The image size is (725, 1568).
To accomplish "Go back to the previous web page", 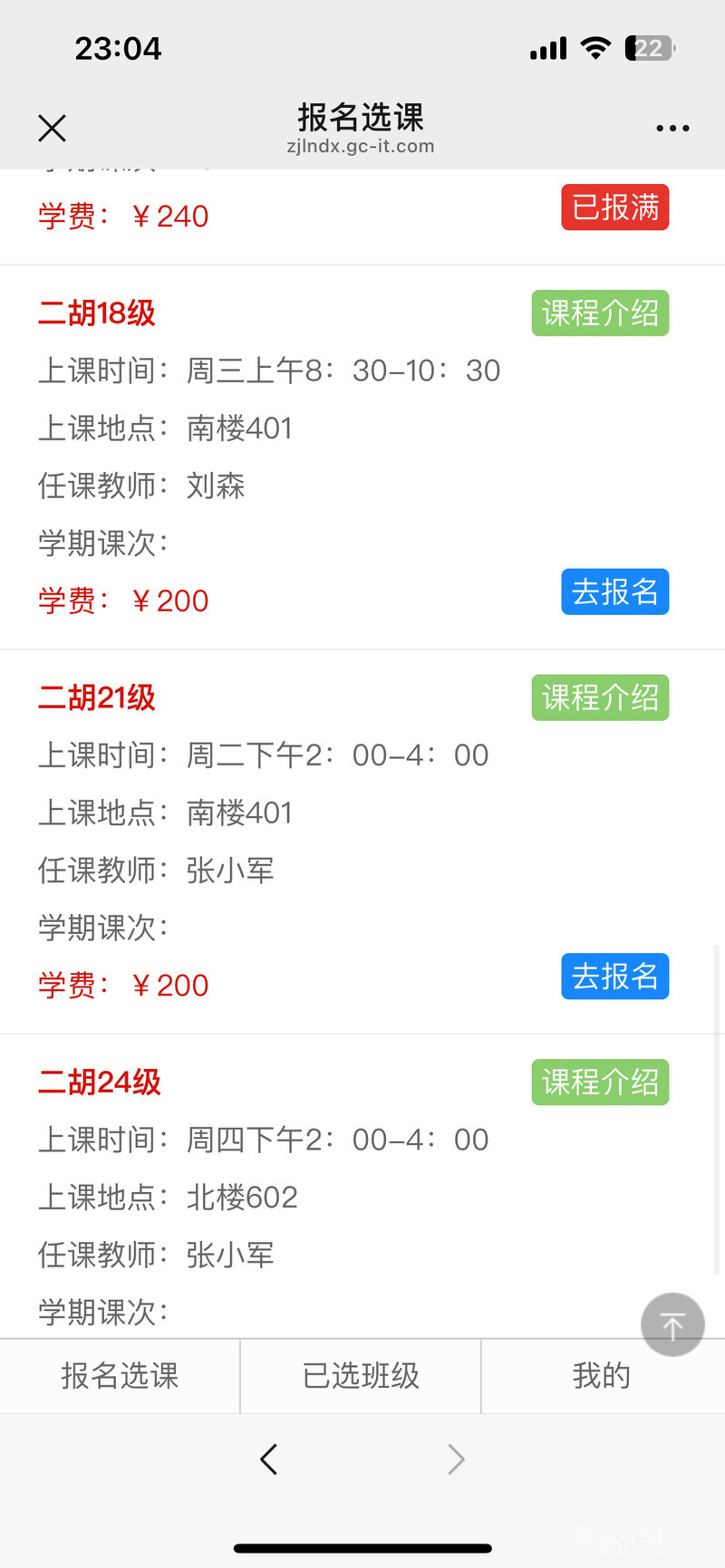I will click(x=269, y=1459).
